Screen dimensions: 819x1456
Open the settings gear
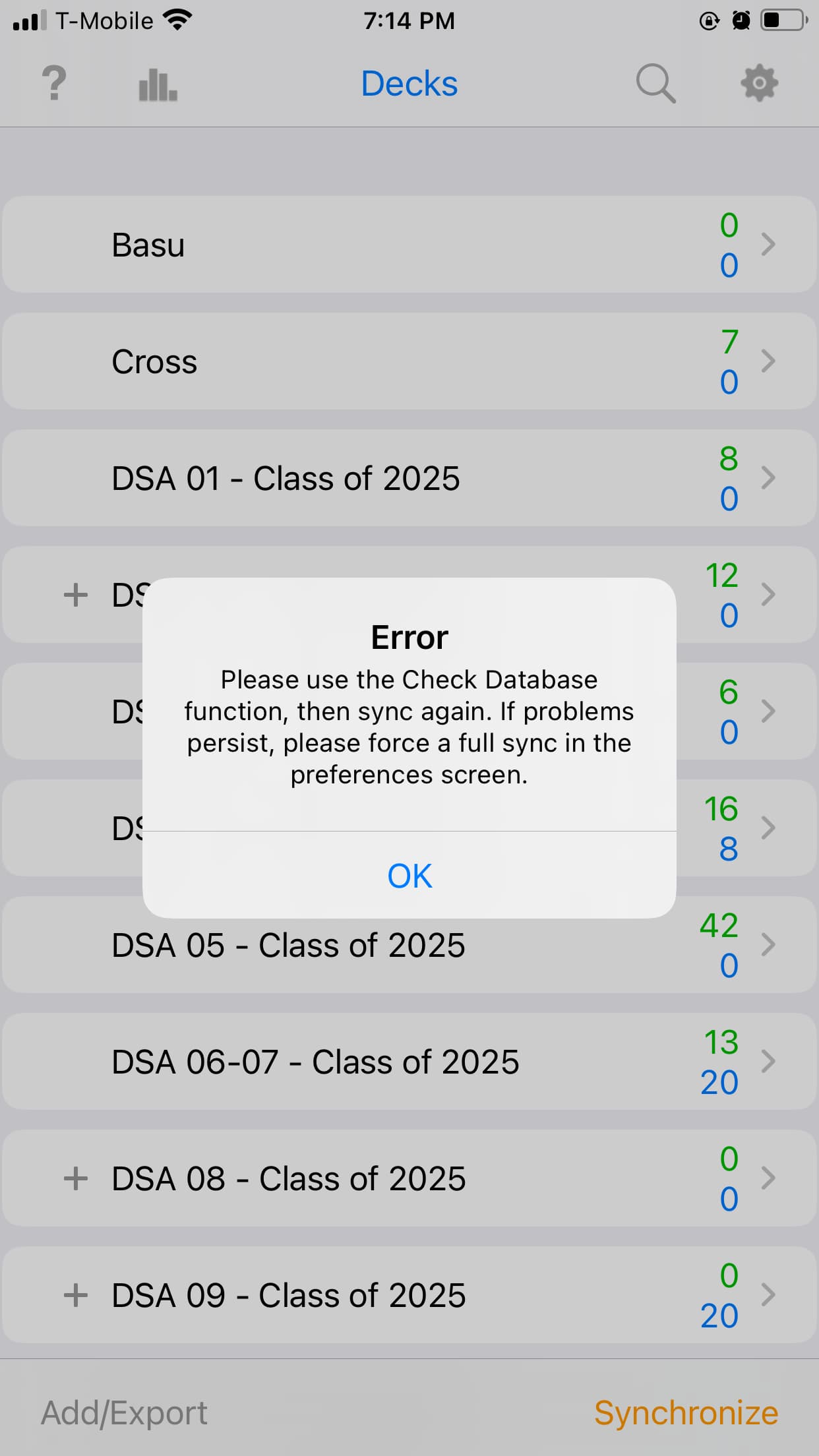click(x=759, y=83)
